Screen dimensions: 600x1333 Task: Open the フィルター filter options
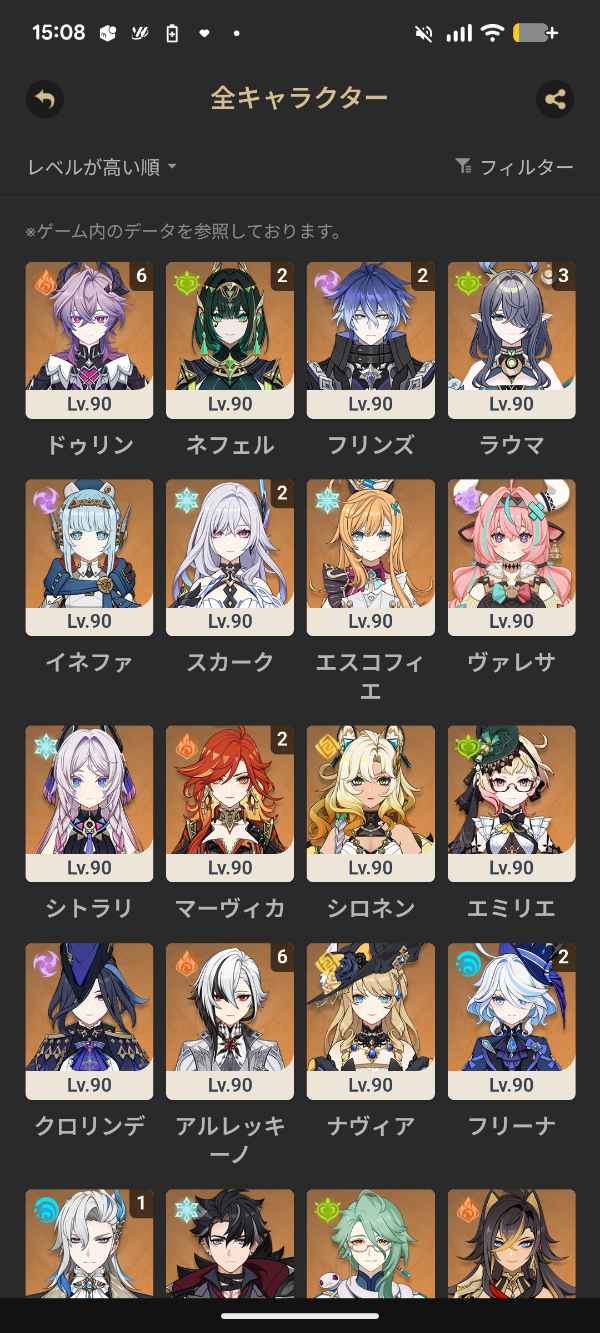[x=514, y=167]
